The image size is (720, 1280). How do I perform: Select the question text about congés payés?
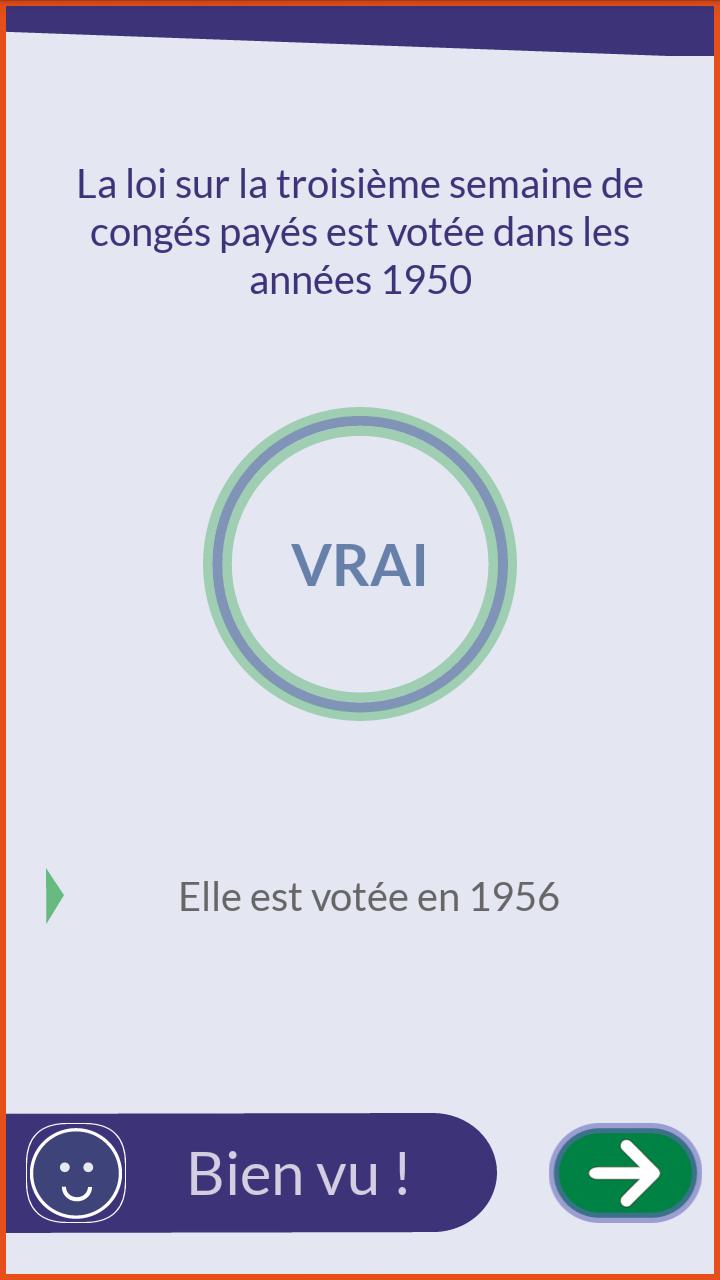pos(360,232)
